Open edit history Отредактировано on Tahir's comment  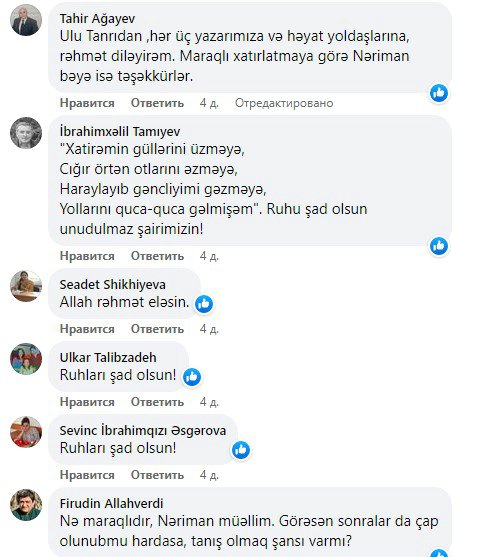[x=284, y=103]
